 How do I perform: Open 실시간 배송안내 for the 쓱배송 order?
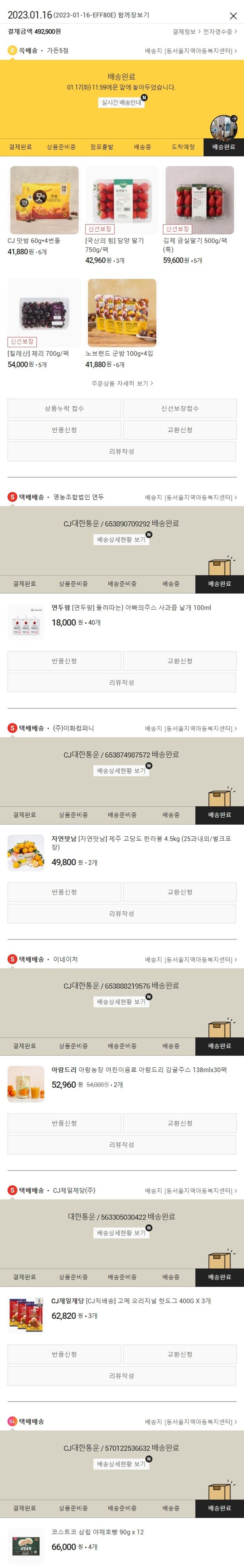[122, 102]
